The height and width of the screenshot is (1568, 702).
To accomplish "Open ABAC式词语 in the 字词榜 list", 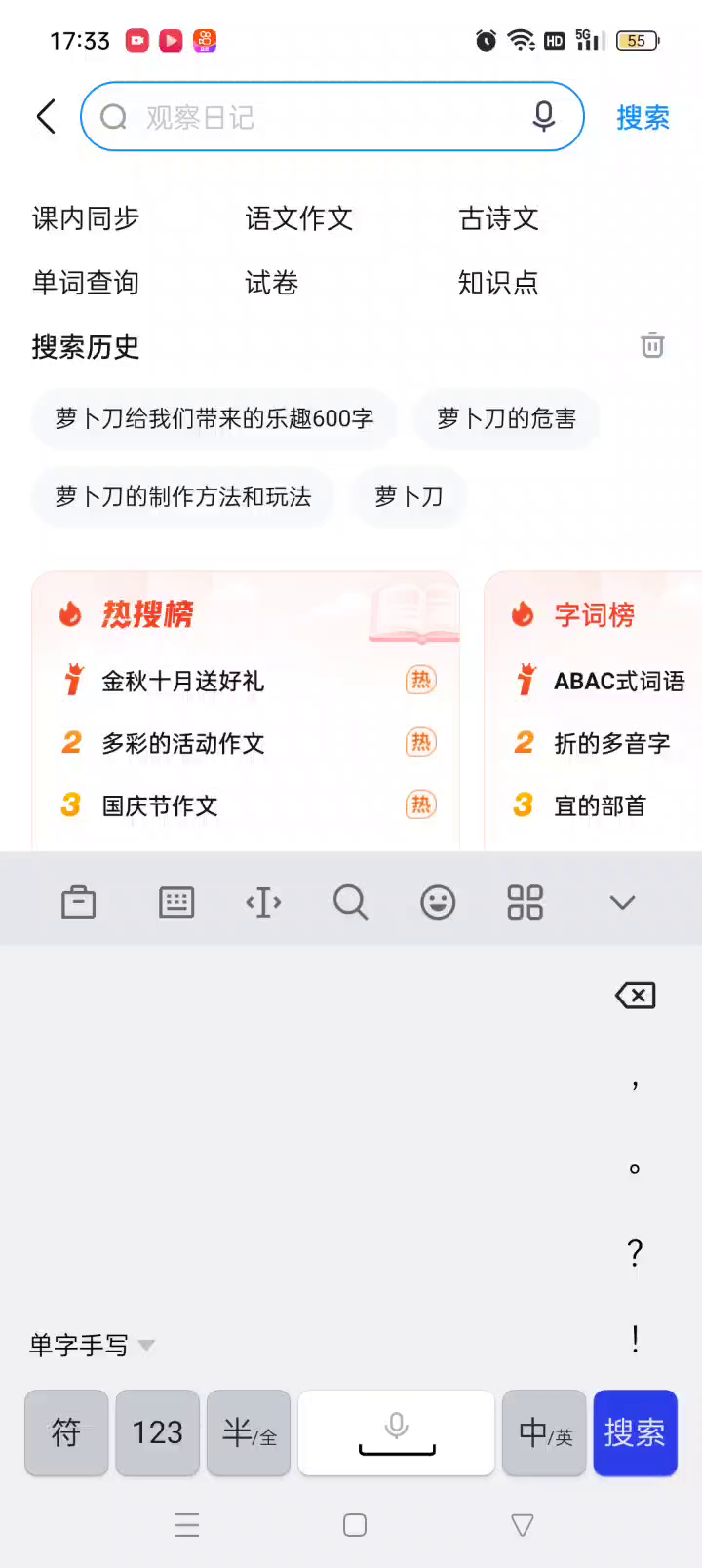I will pyautogui.click(x=619, y=681).
